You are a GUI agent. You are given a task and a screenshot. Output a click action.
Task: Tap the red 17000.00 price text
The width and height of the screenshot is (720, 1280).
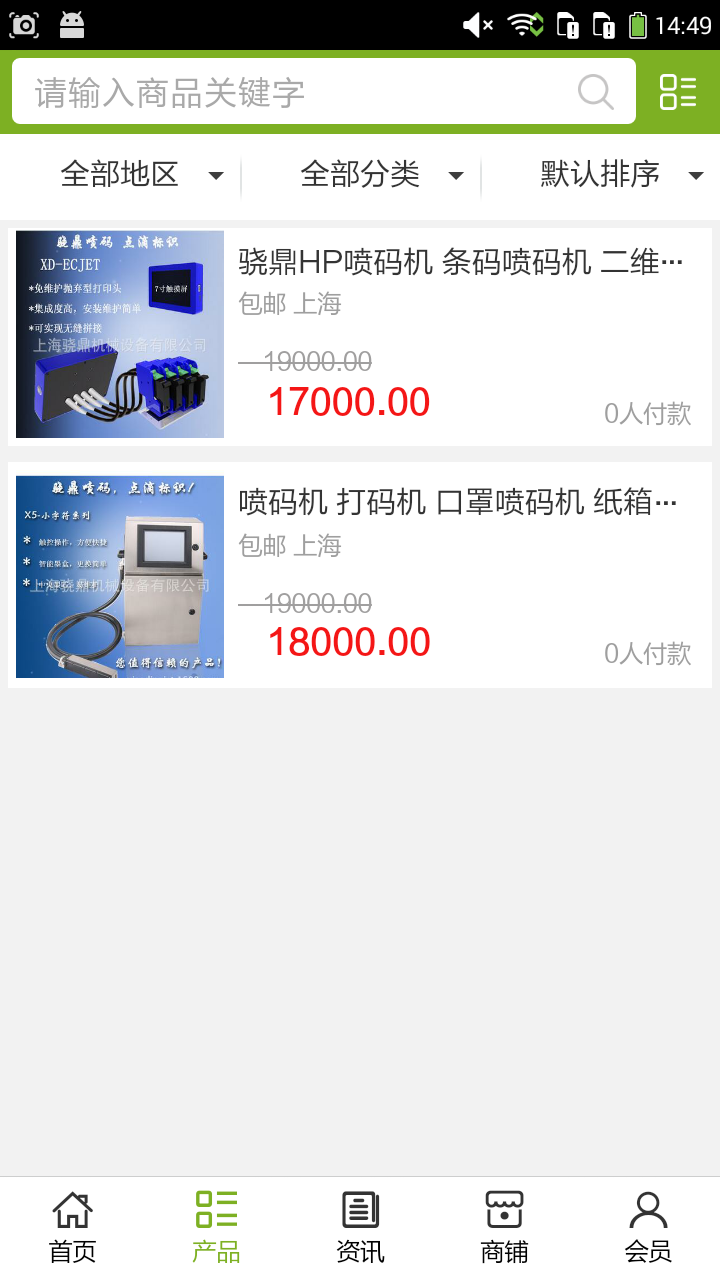(x=348, y=402)
